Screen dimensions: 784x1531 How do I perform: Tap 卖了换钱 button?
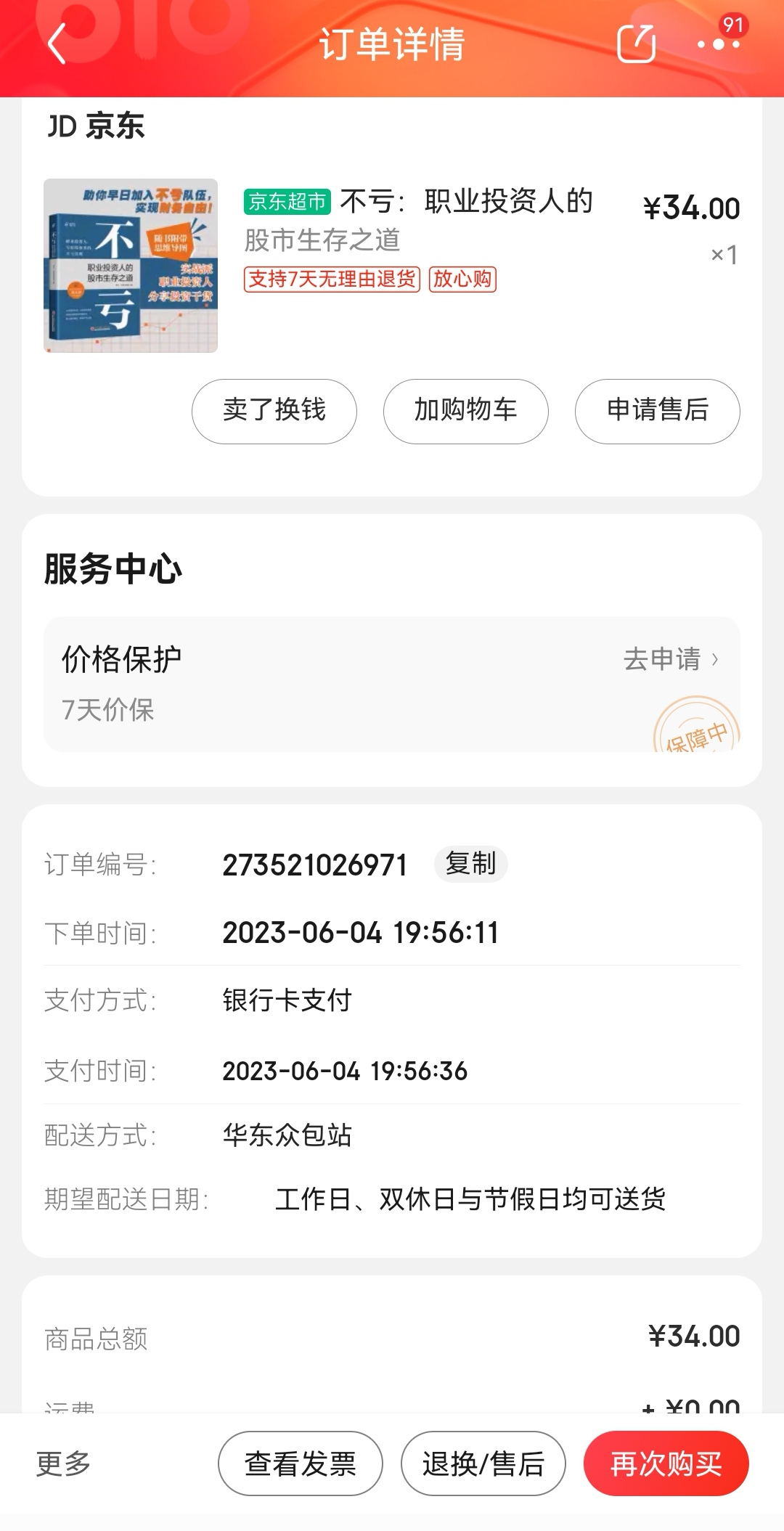click(x=274, y=411)
